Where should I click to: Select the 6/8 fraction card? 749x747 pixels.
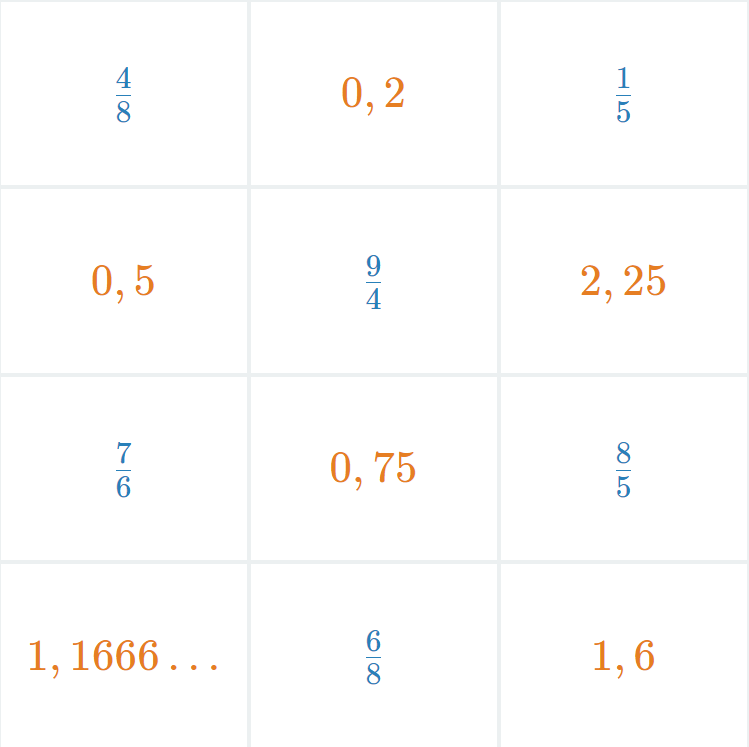(373, 657)
